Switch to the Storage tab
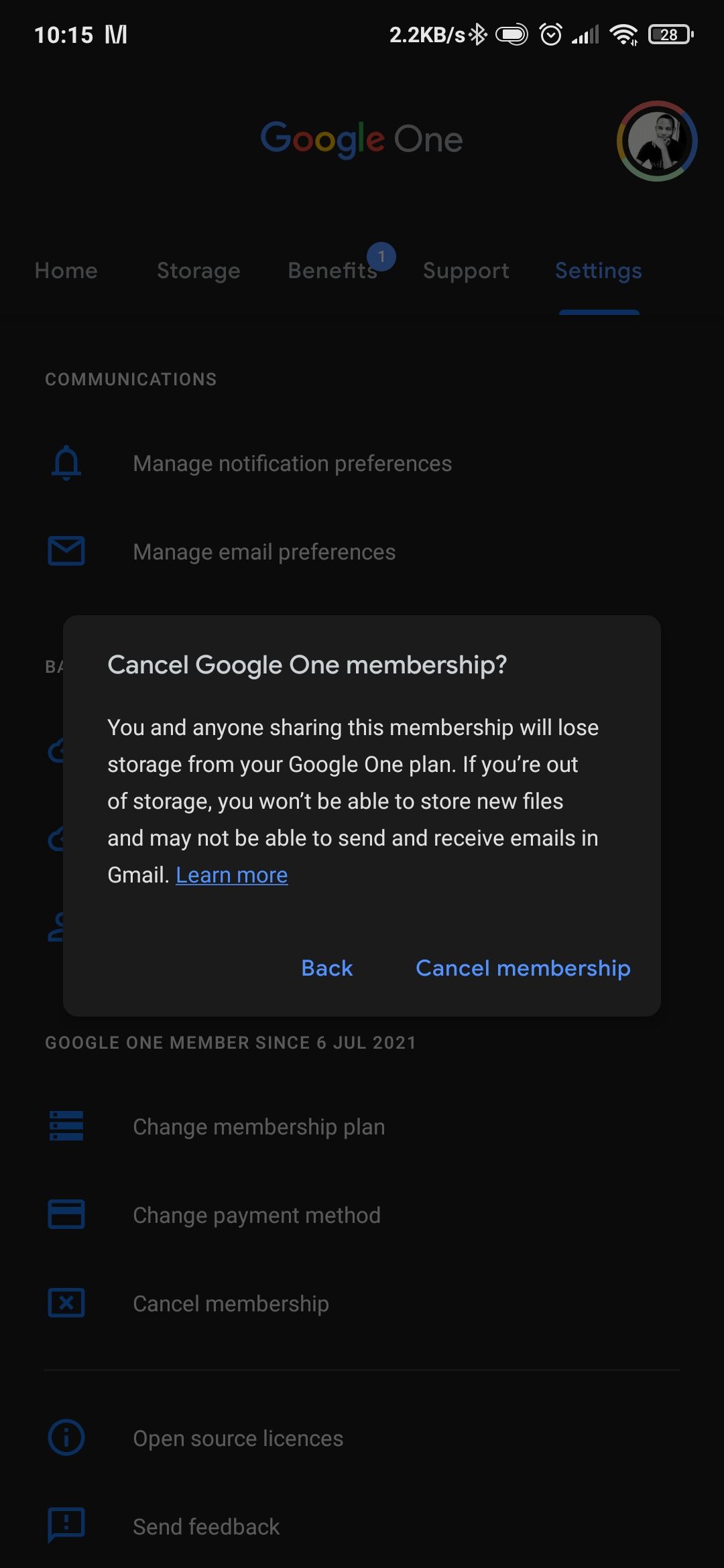Image resolution: width=724 pixels, height=1568 pixels. tap(198, 271)
